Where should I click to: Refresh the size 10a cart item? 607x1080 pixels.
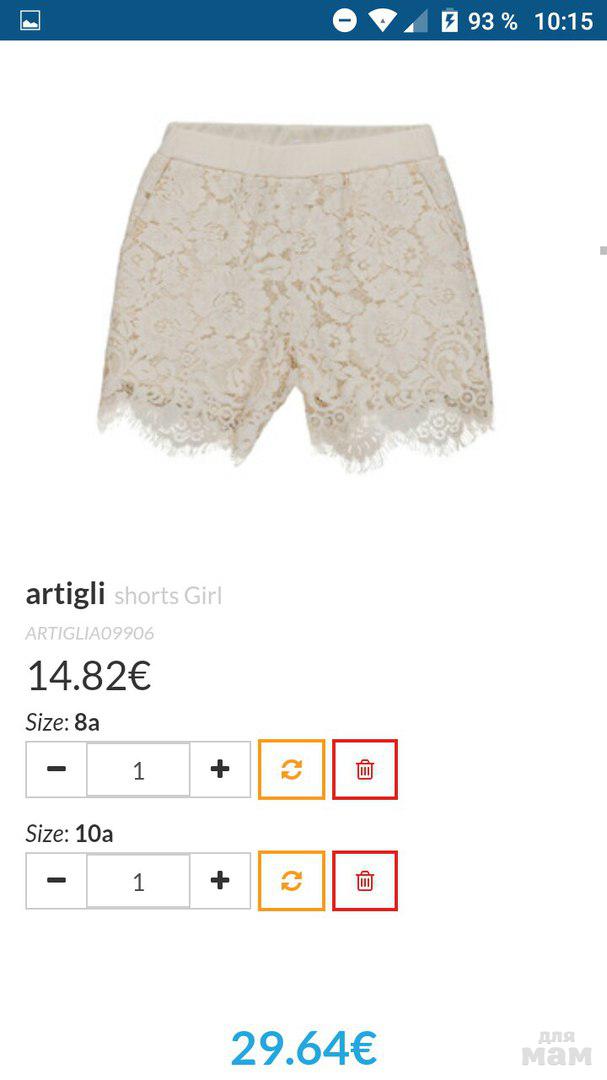tap(291, 881)
